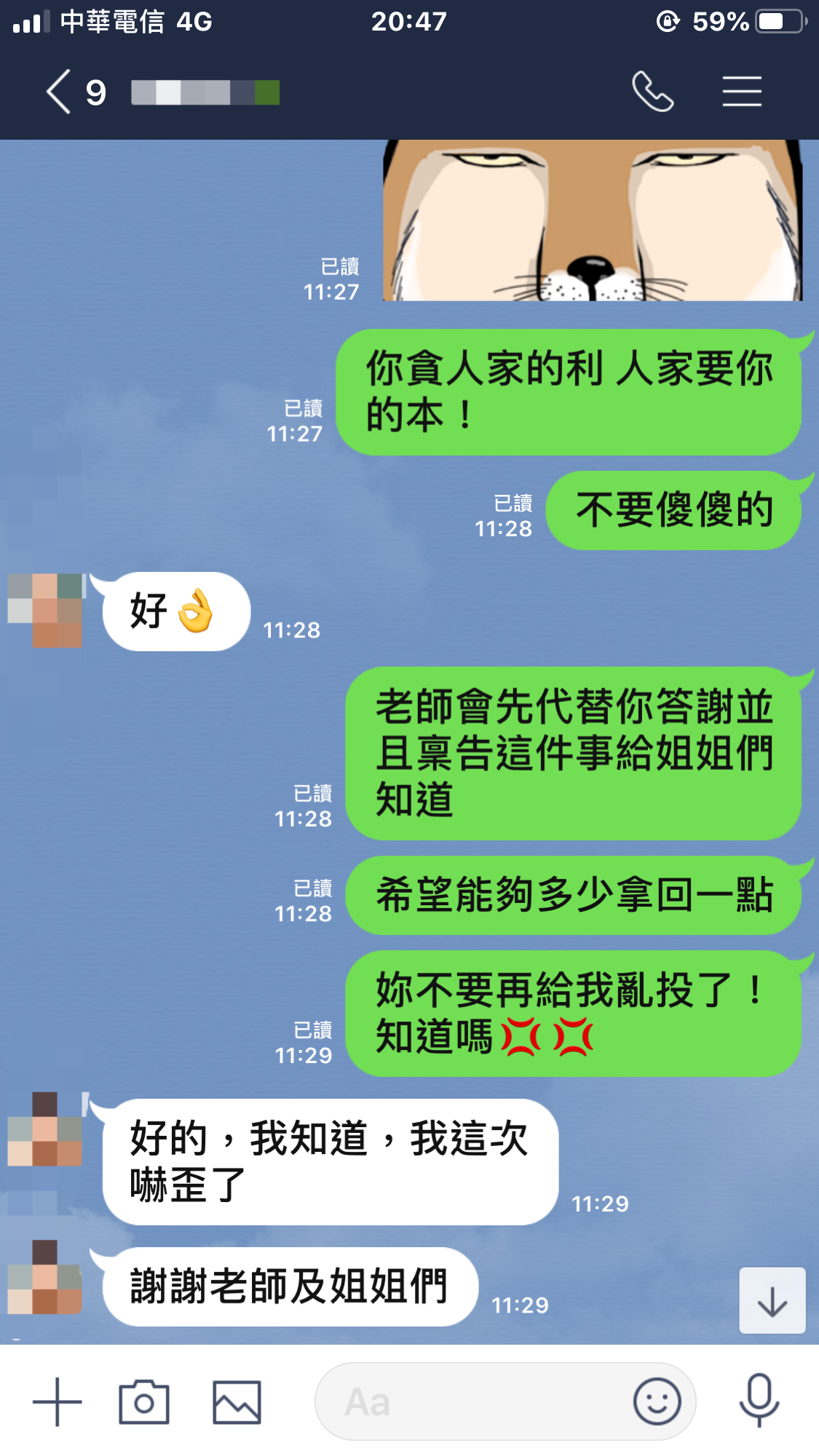Open the chat options hamburger menu
The width and height of the screenshot is (819, 1456).
click(741, 92)
